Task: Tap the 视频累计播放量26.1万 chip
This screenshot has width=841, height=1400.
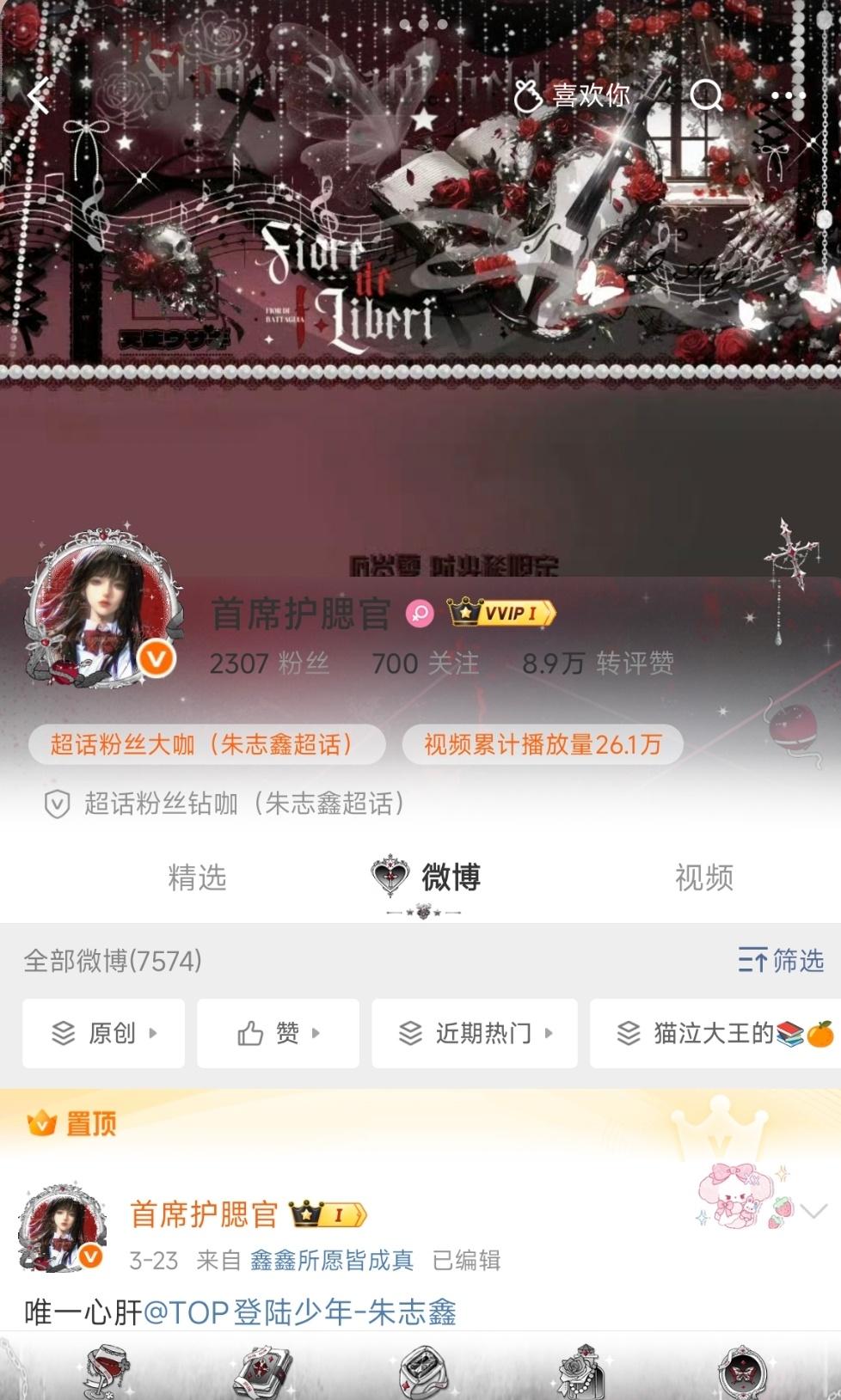Action: (543, 744)
